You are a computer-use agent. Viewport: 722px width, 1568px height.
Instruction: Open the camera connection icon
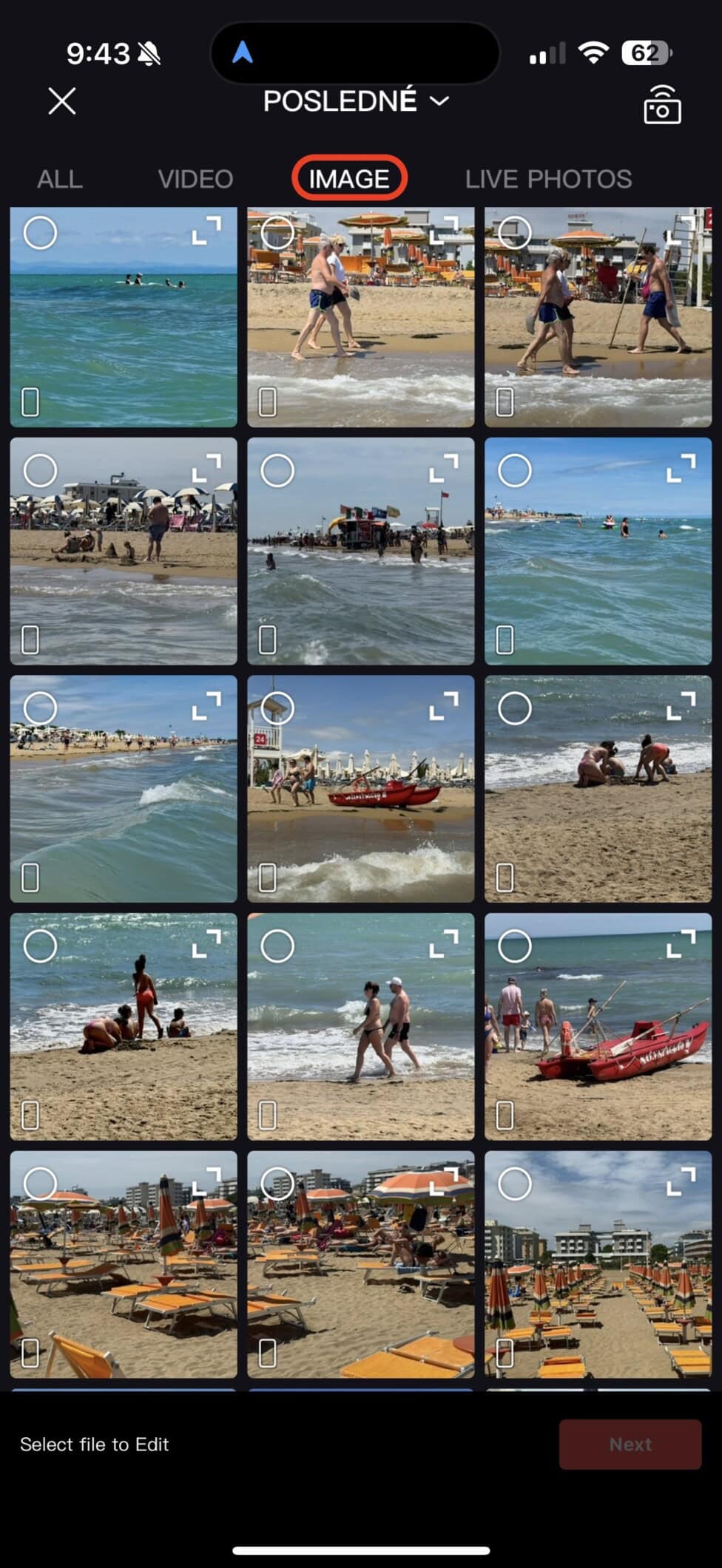[x=661, y=104]
